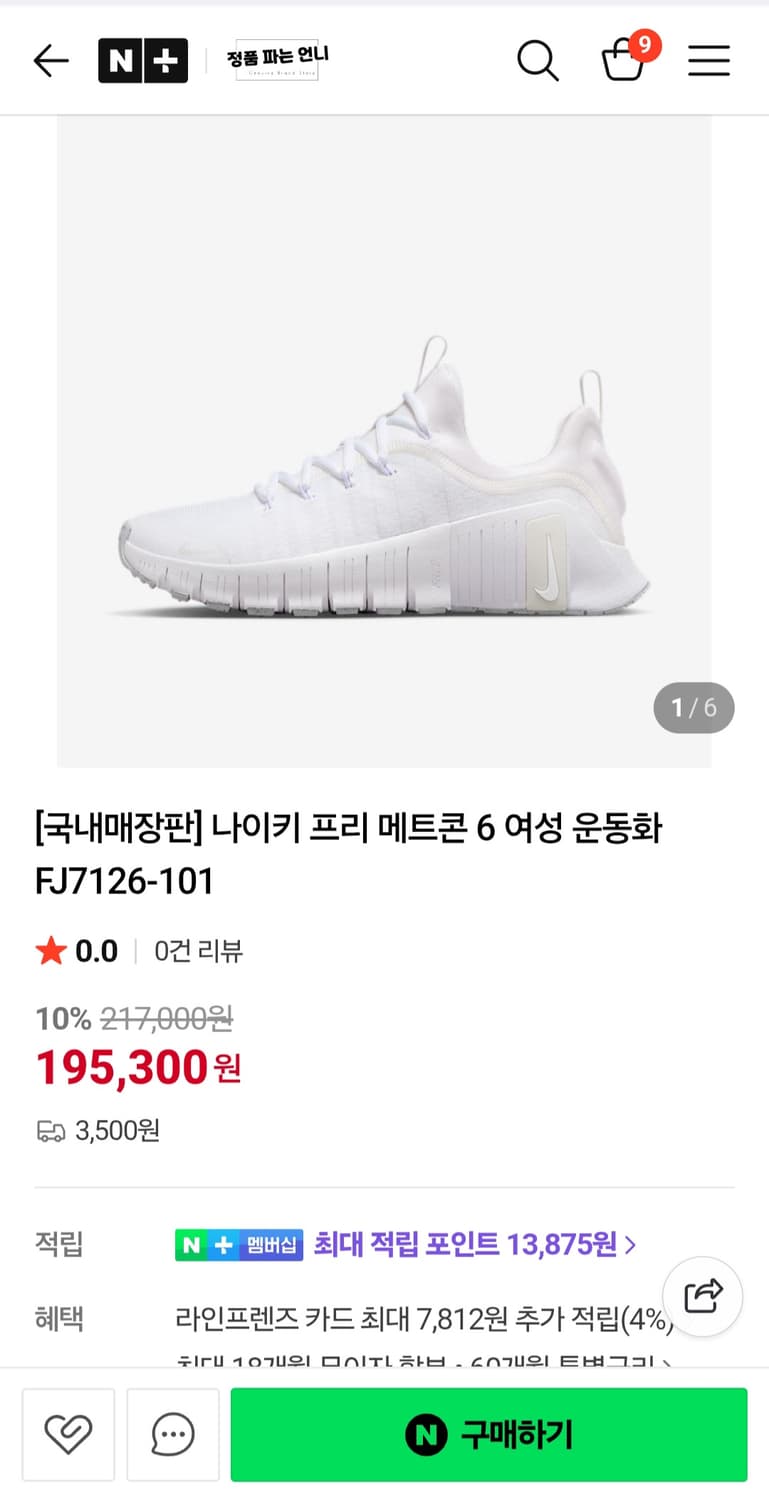Tap the 1/6 image counter
This screenshot has height=1500, width=769.
[x=693, y=707]
